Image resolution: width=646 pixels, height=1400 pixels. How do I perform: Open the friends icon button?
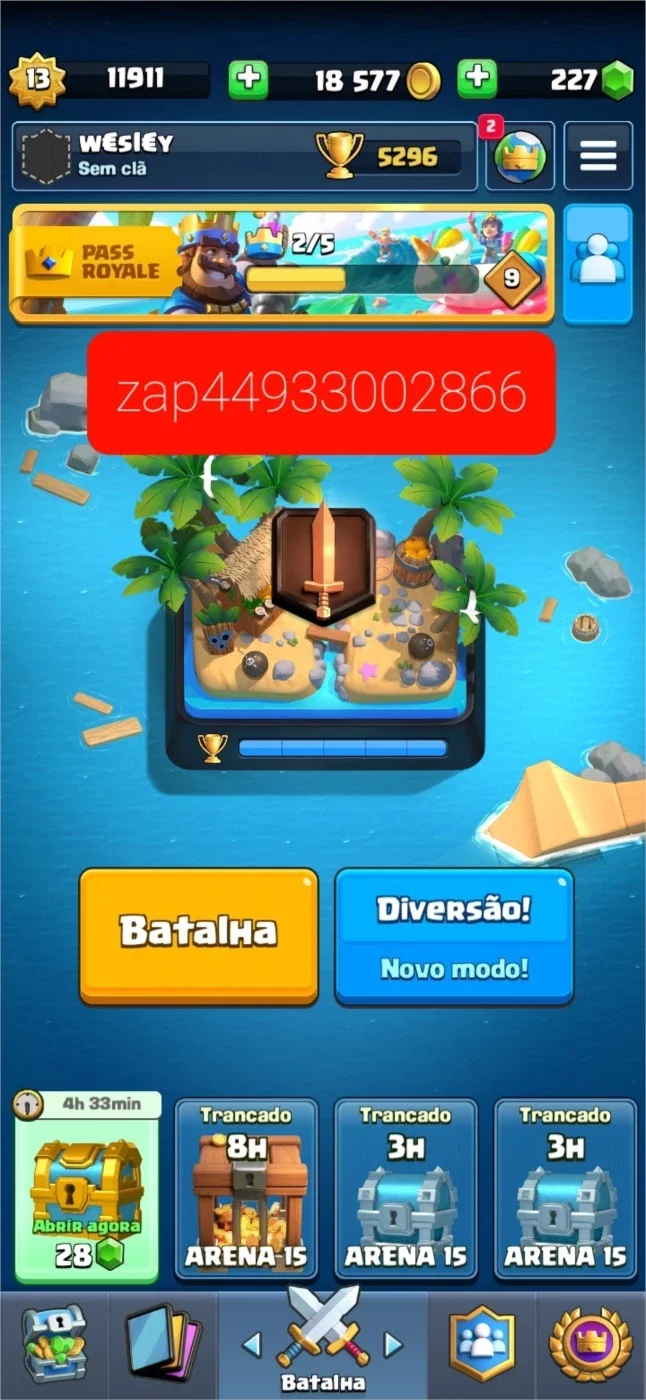pos(598,264)
